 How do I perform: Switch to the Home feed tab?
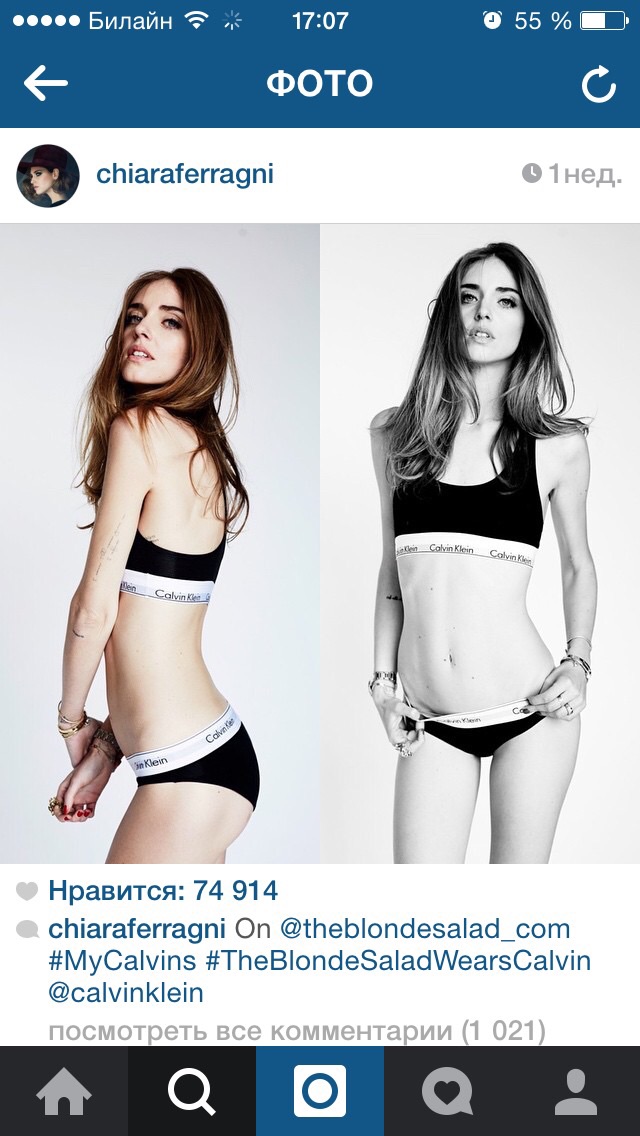[64, 1091]
